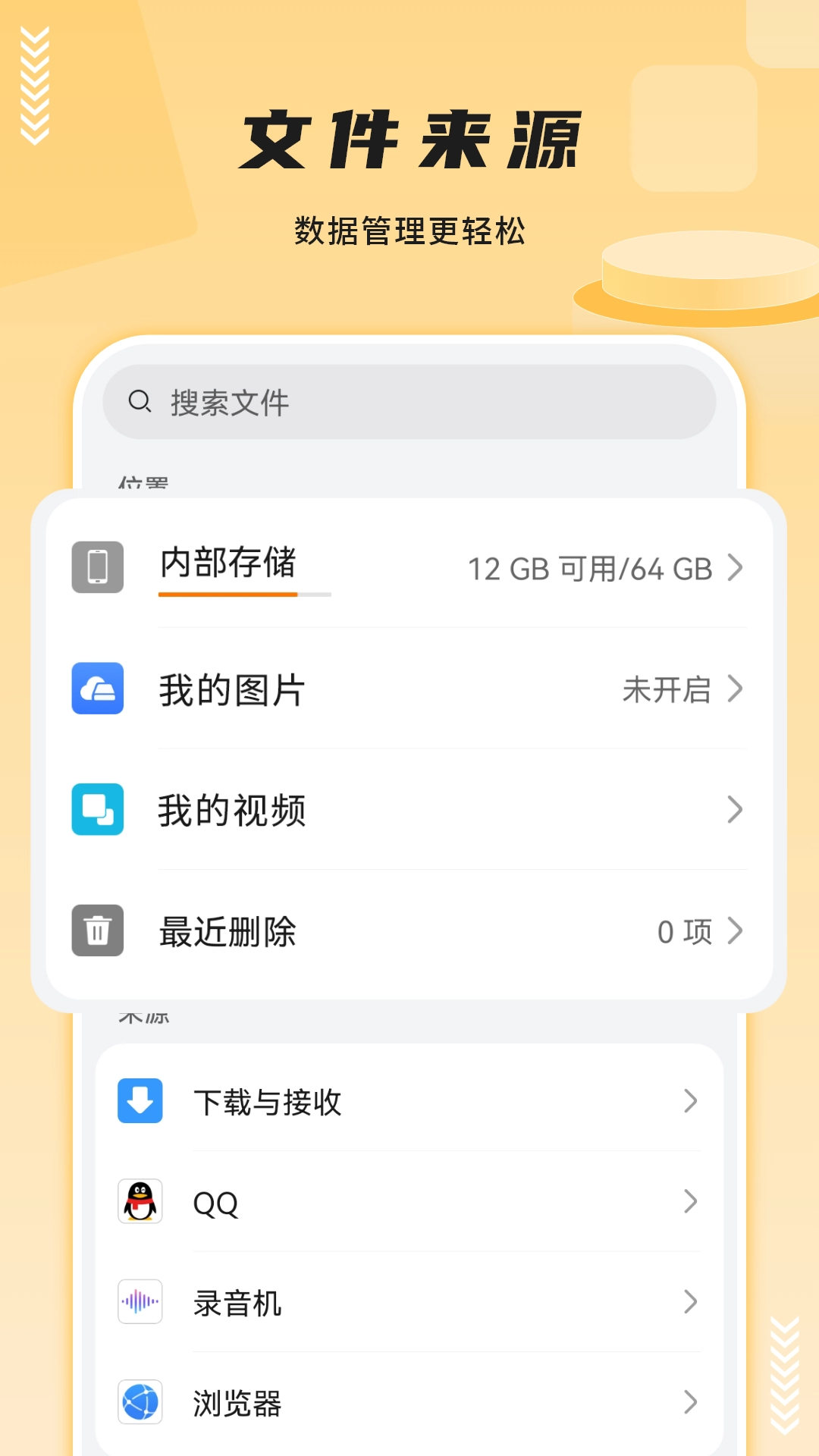Tap the 录音机 waveform icon
This screenshot has width=819, height=1456.
[140, 1303]
